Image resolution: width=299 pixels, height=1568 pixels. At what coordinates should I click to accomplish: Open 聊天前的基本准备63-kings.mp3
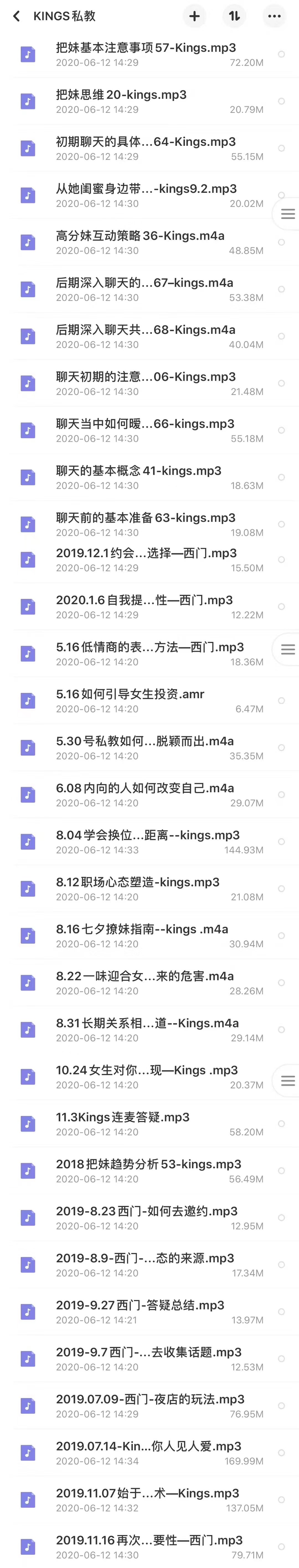(146, 524)
